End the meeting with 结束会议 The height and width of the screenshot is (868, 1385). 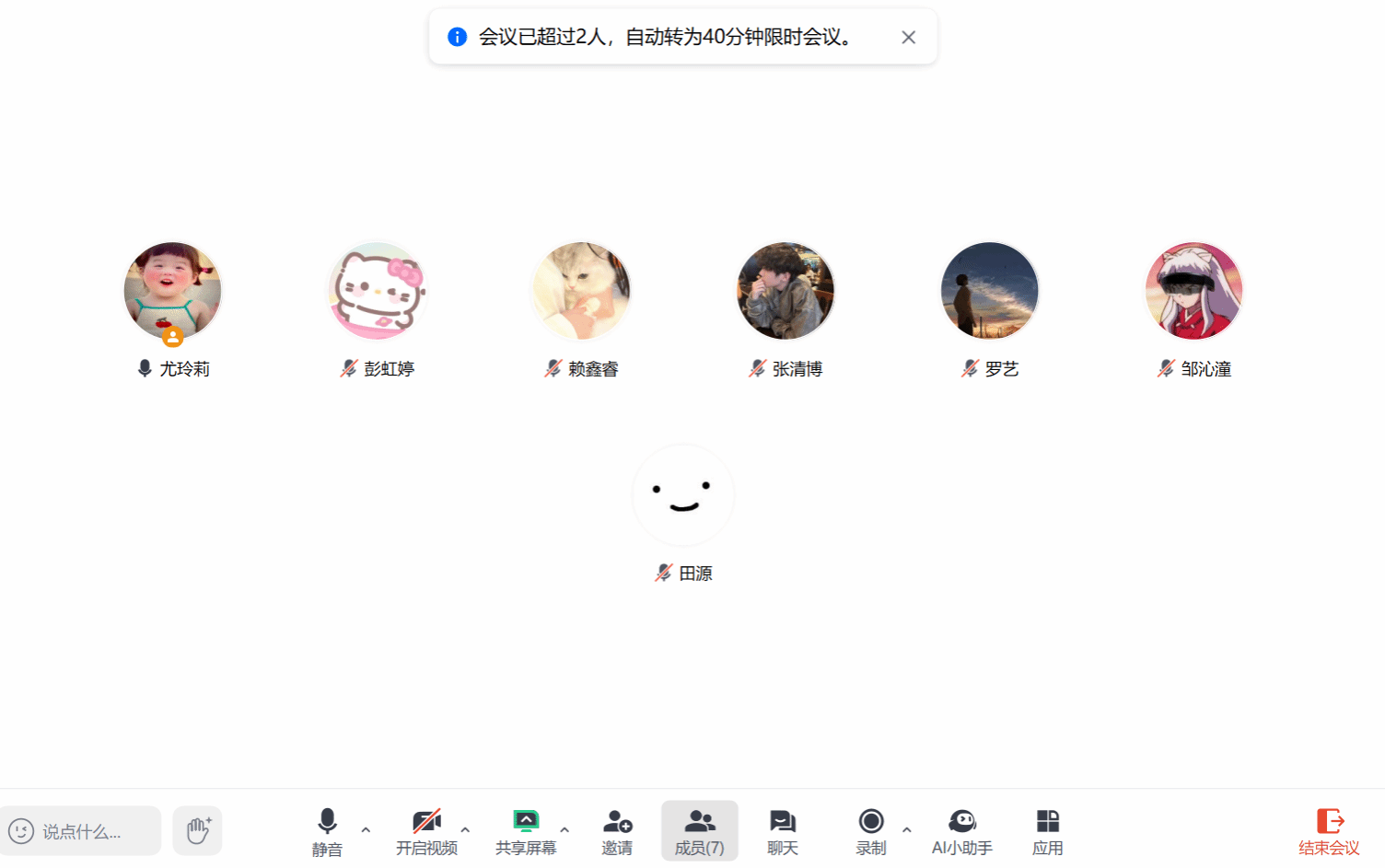(1329, 830)
